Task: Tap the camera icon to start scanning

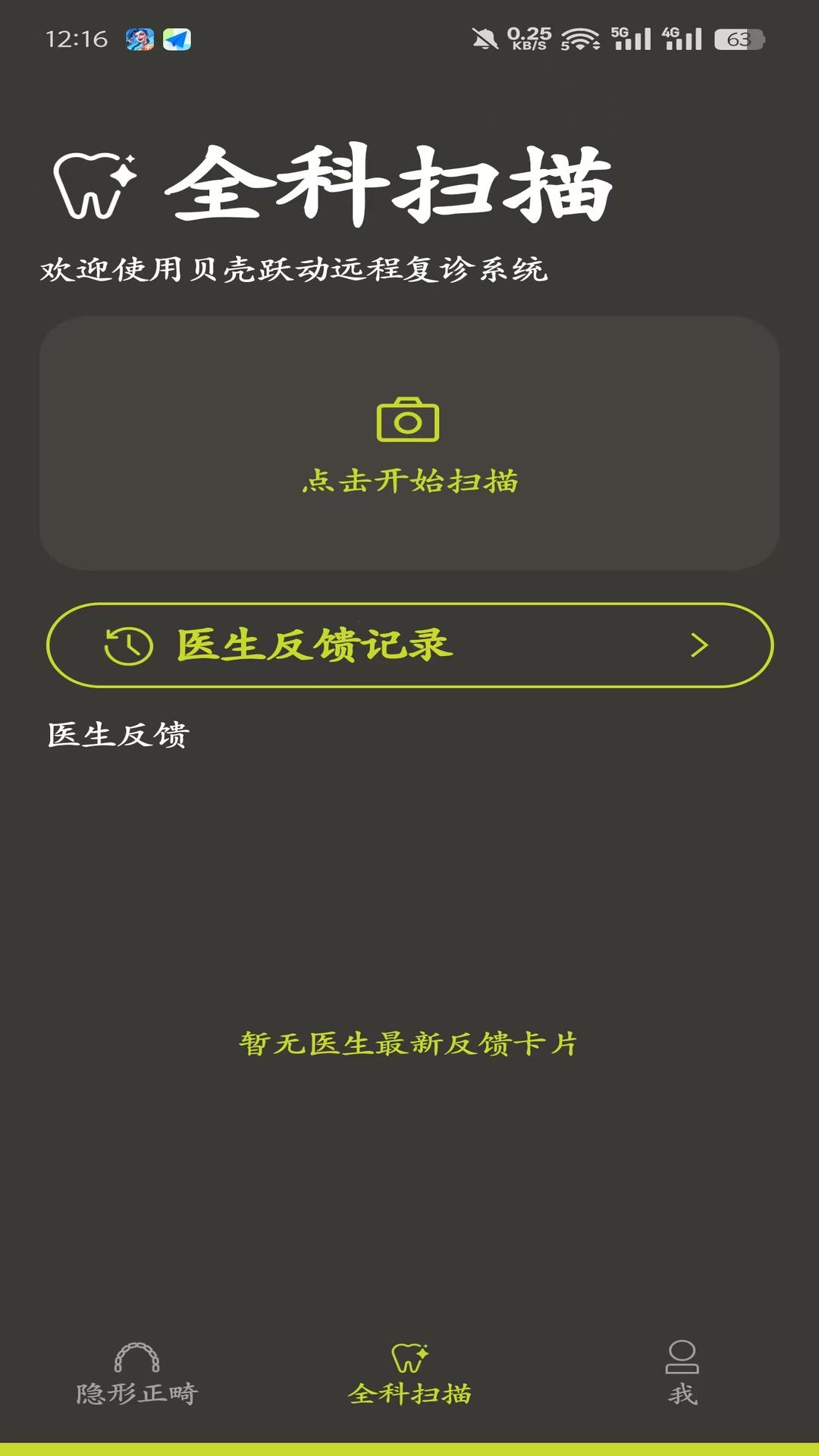Action: click(x=408, y=422)
